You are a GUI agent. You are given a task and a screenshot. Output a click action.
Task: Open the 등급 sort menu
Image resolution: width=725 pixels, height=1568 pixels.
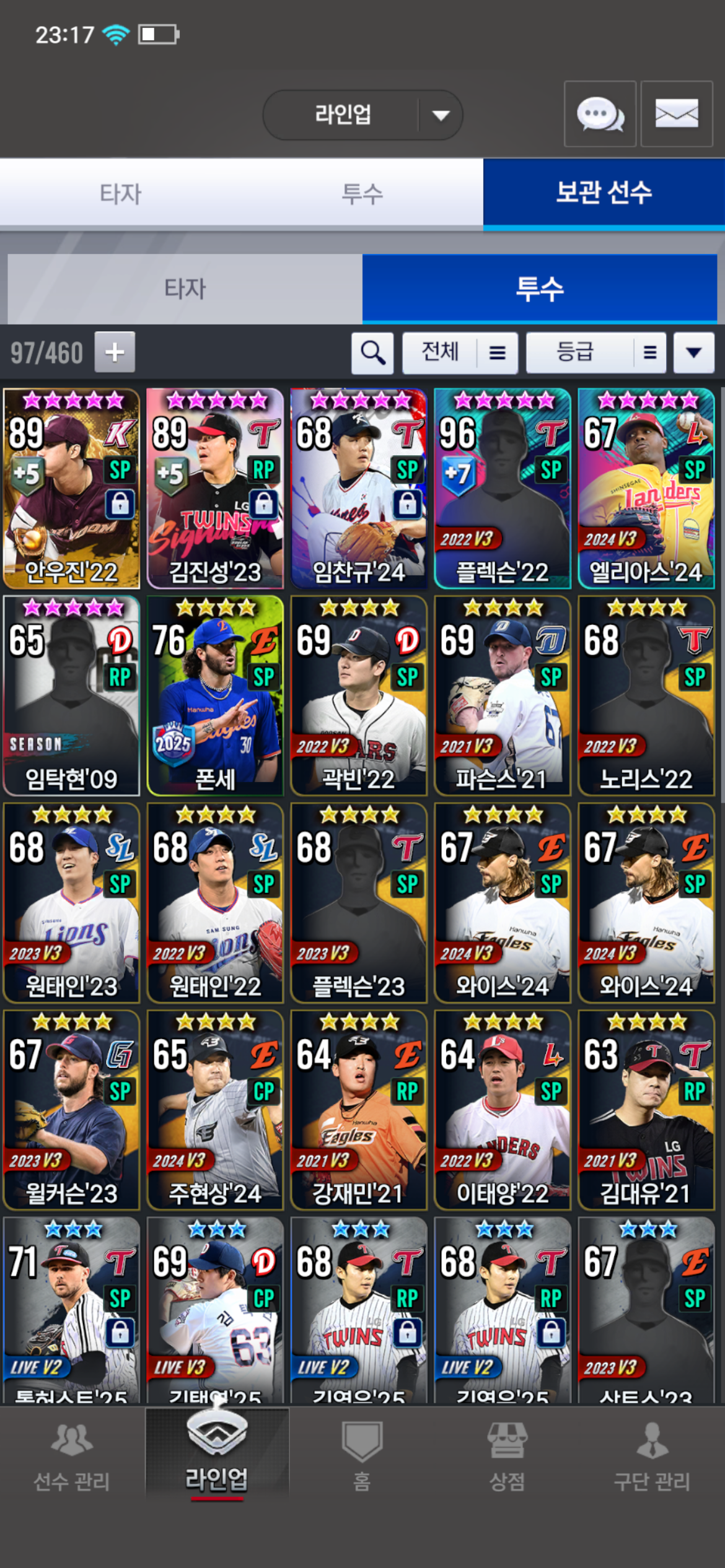pos(595,353)
